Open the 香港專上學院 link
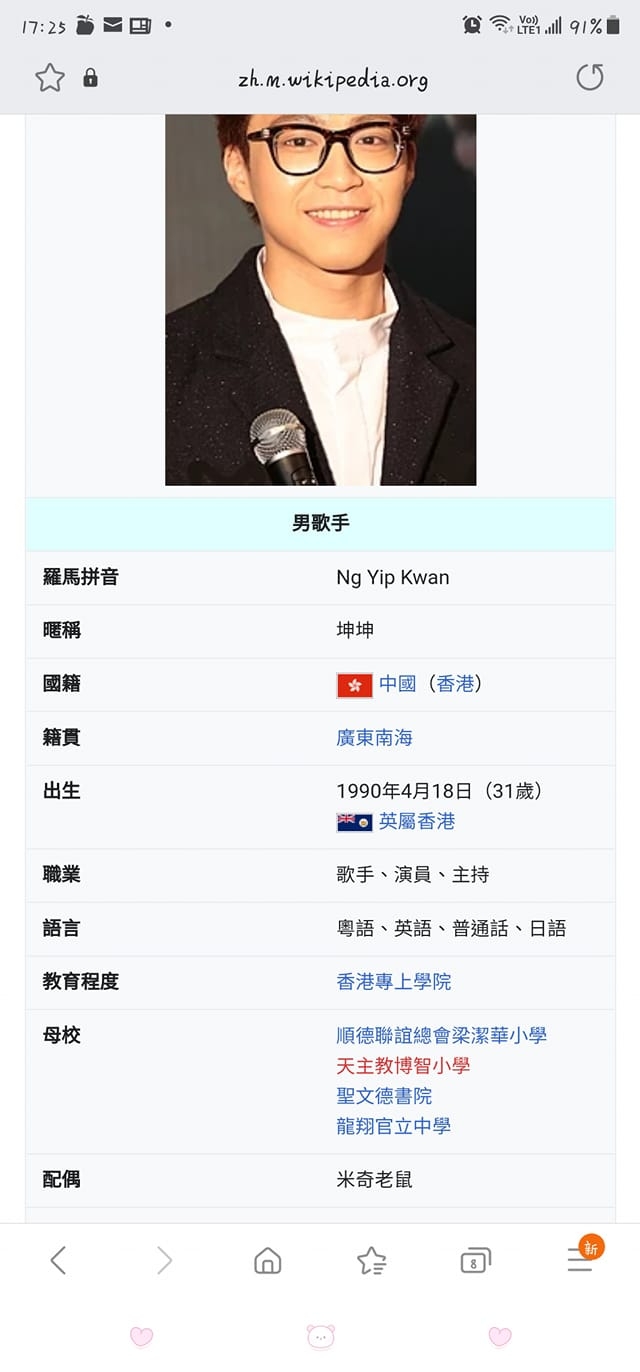This screenshot has width=640, height=1372. point(394,982)
